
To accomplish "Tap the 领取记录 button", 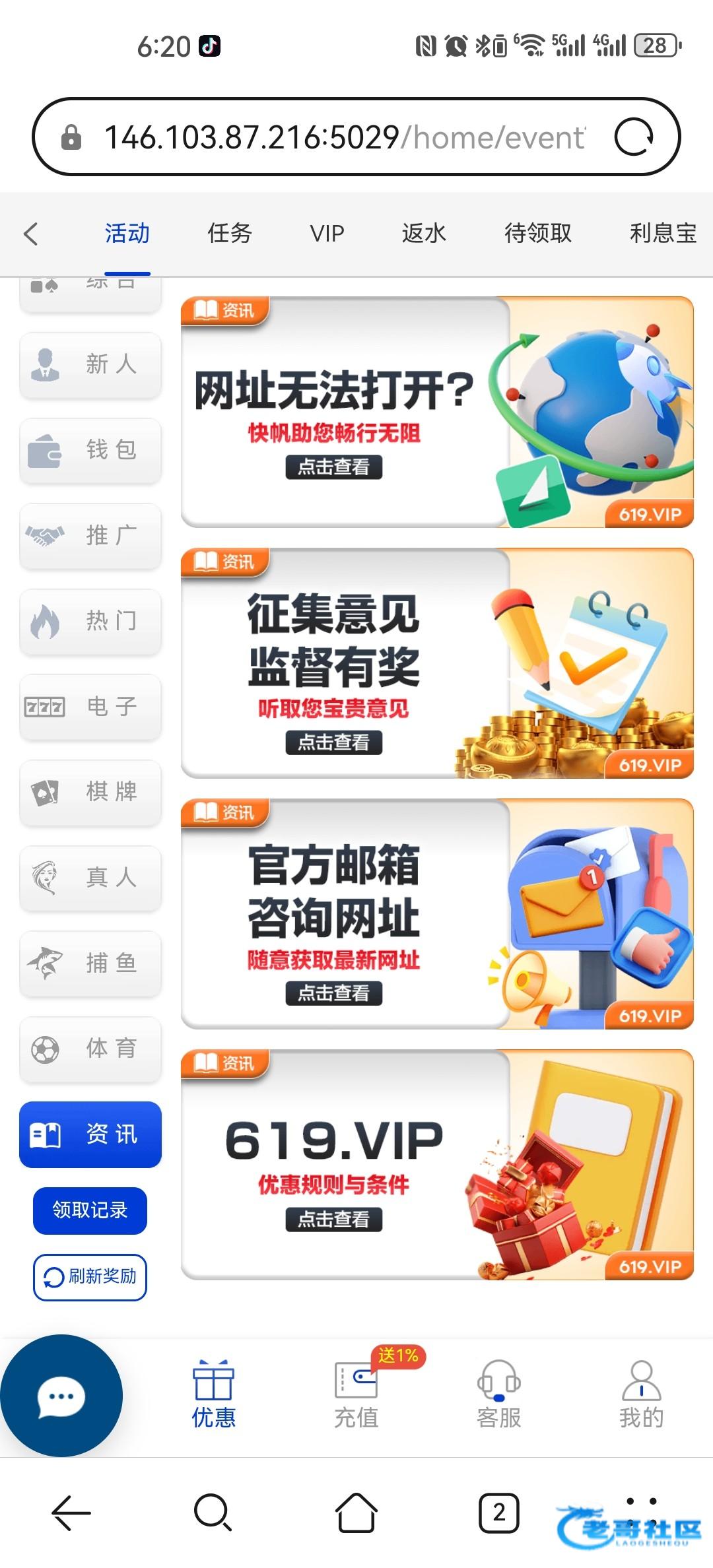I will tap(90, 1210).
